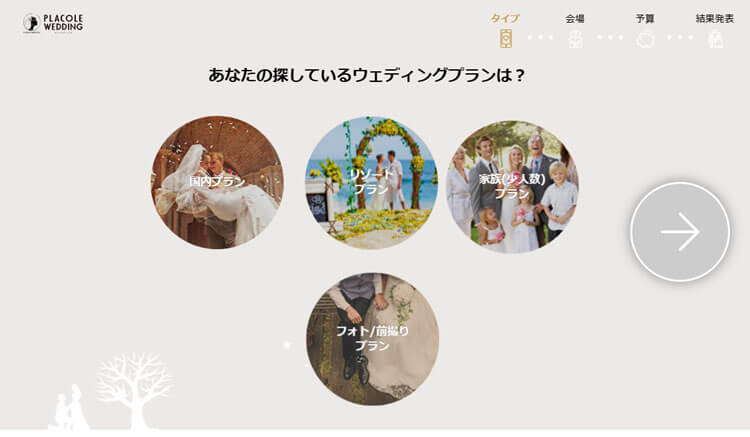Tap the next arrow button
The image size is (750, 437).
680,231
